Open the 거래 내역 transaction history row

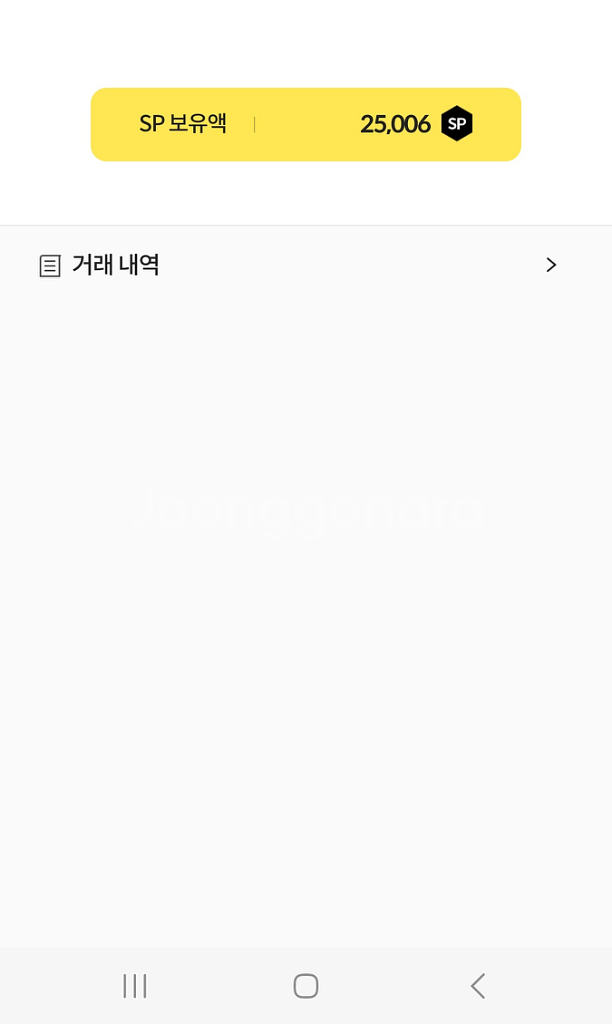pos(306,265)
